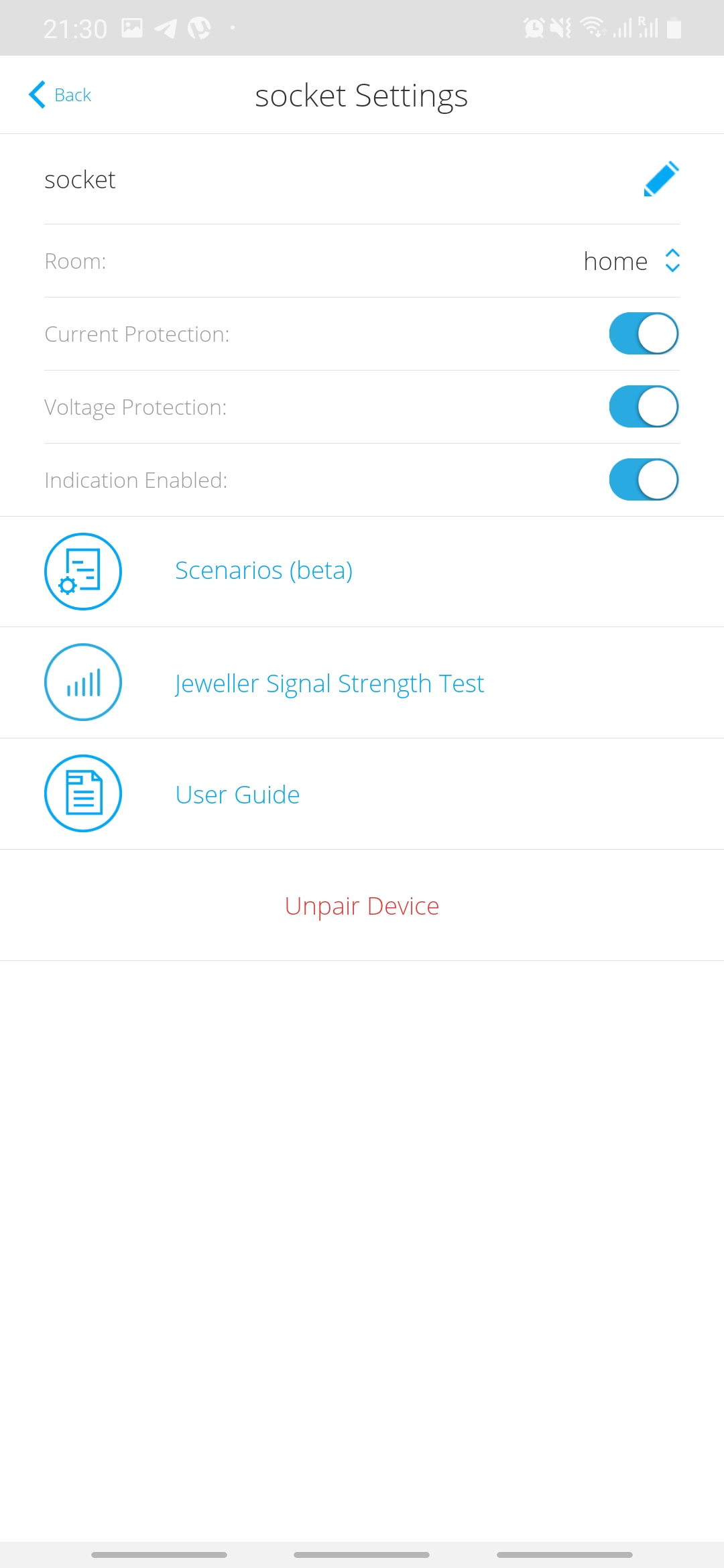Image resolution: width=724 pixels, height=1568 pixels.
Task: Click the up-down chevrons next to home
Action: coord(671,261)
